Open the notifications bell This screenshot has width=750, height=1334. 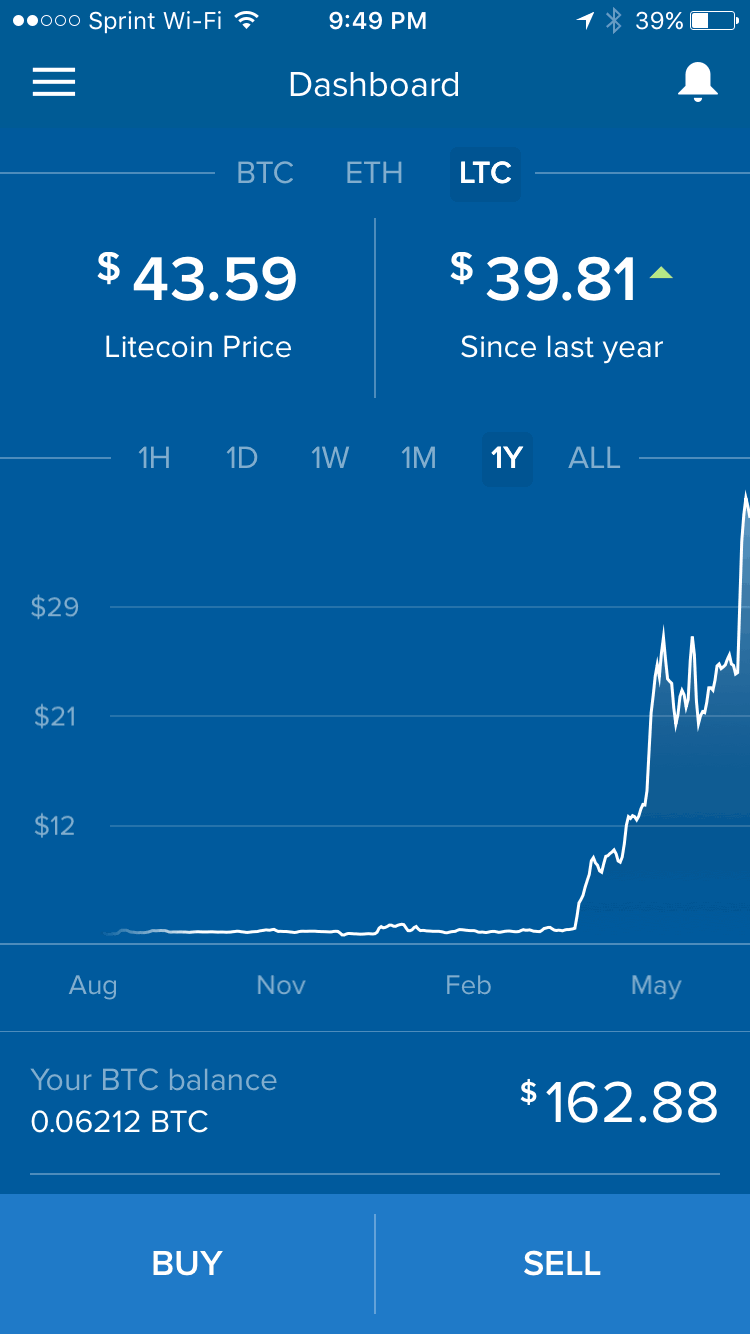coord(697,83)
